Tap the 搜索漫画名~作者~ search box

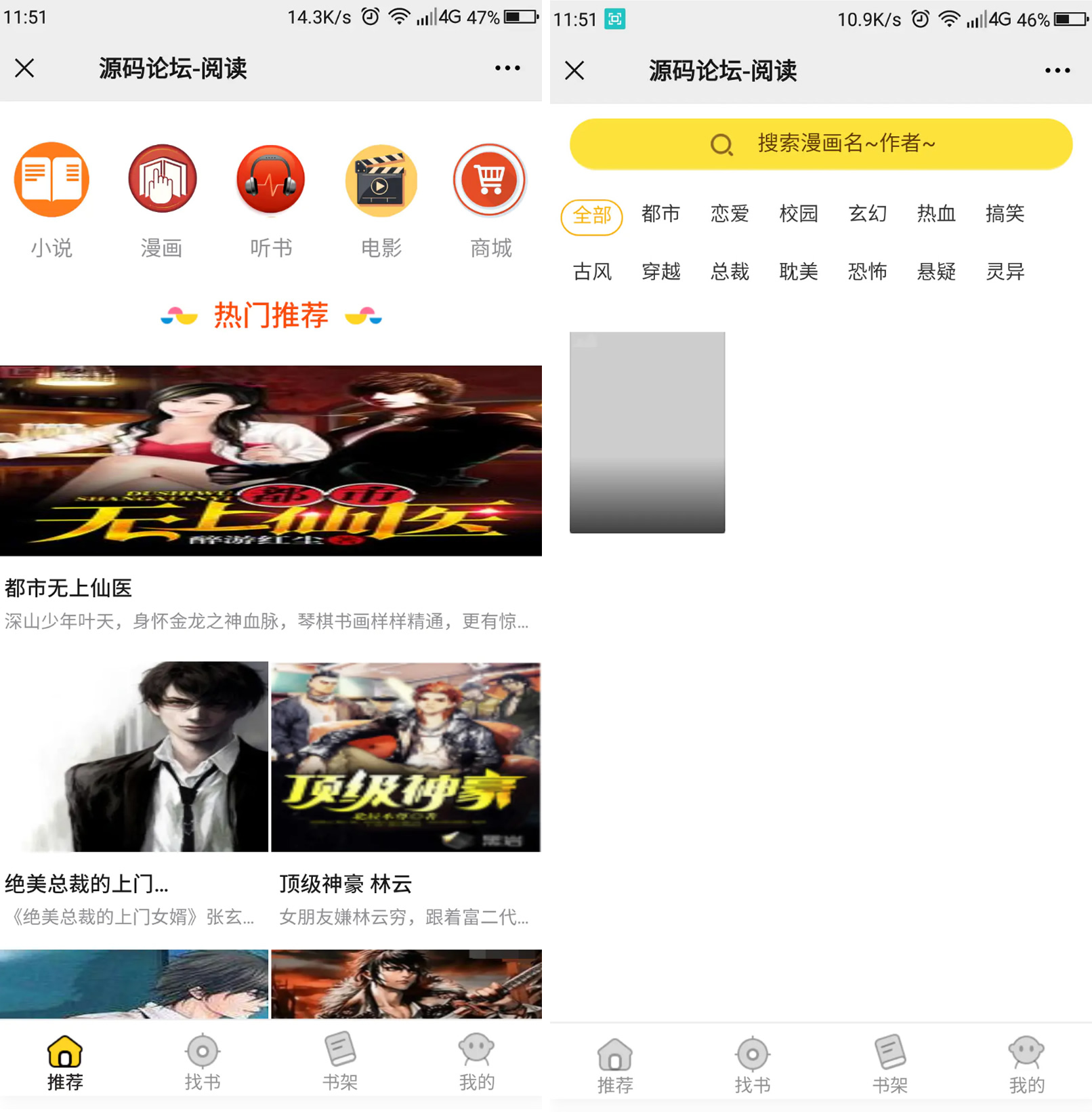[x=821, y=144]
